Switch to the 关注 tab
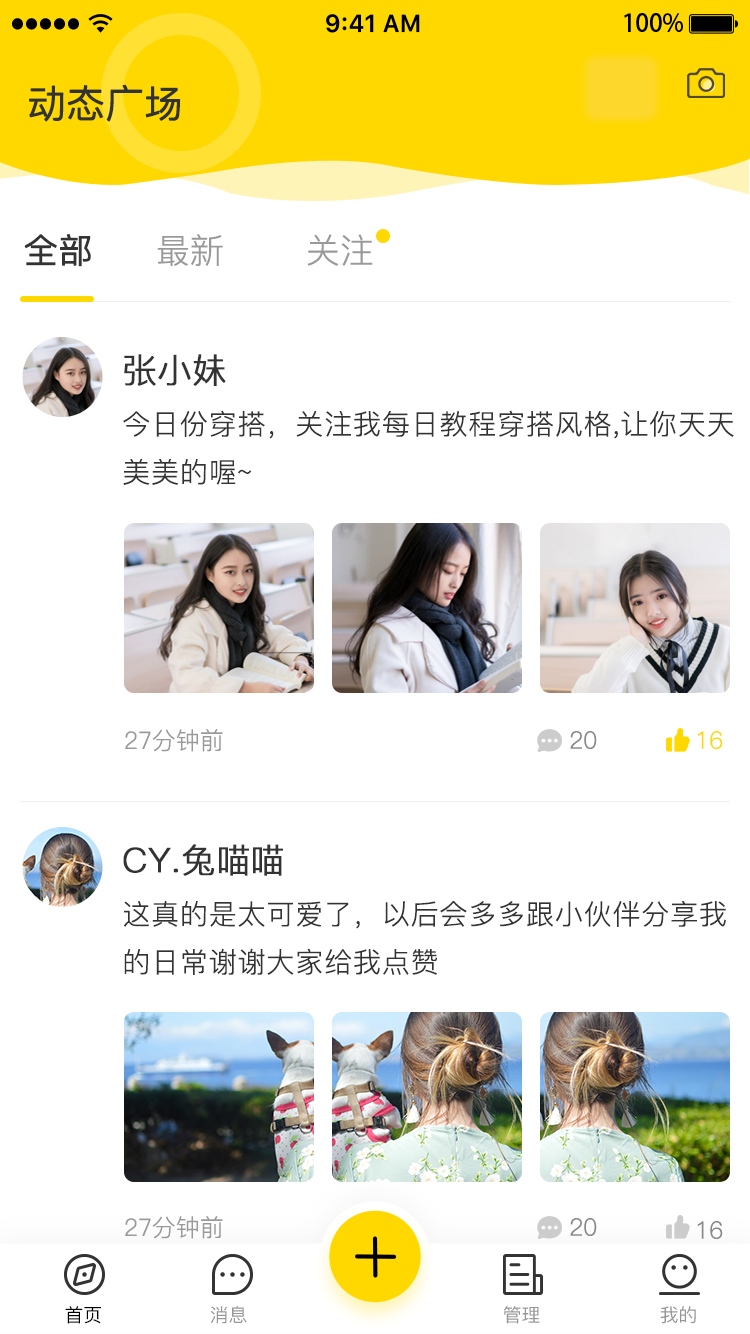Viewport: 750px width, 1334px height. 340,251
